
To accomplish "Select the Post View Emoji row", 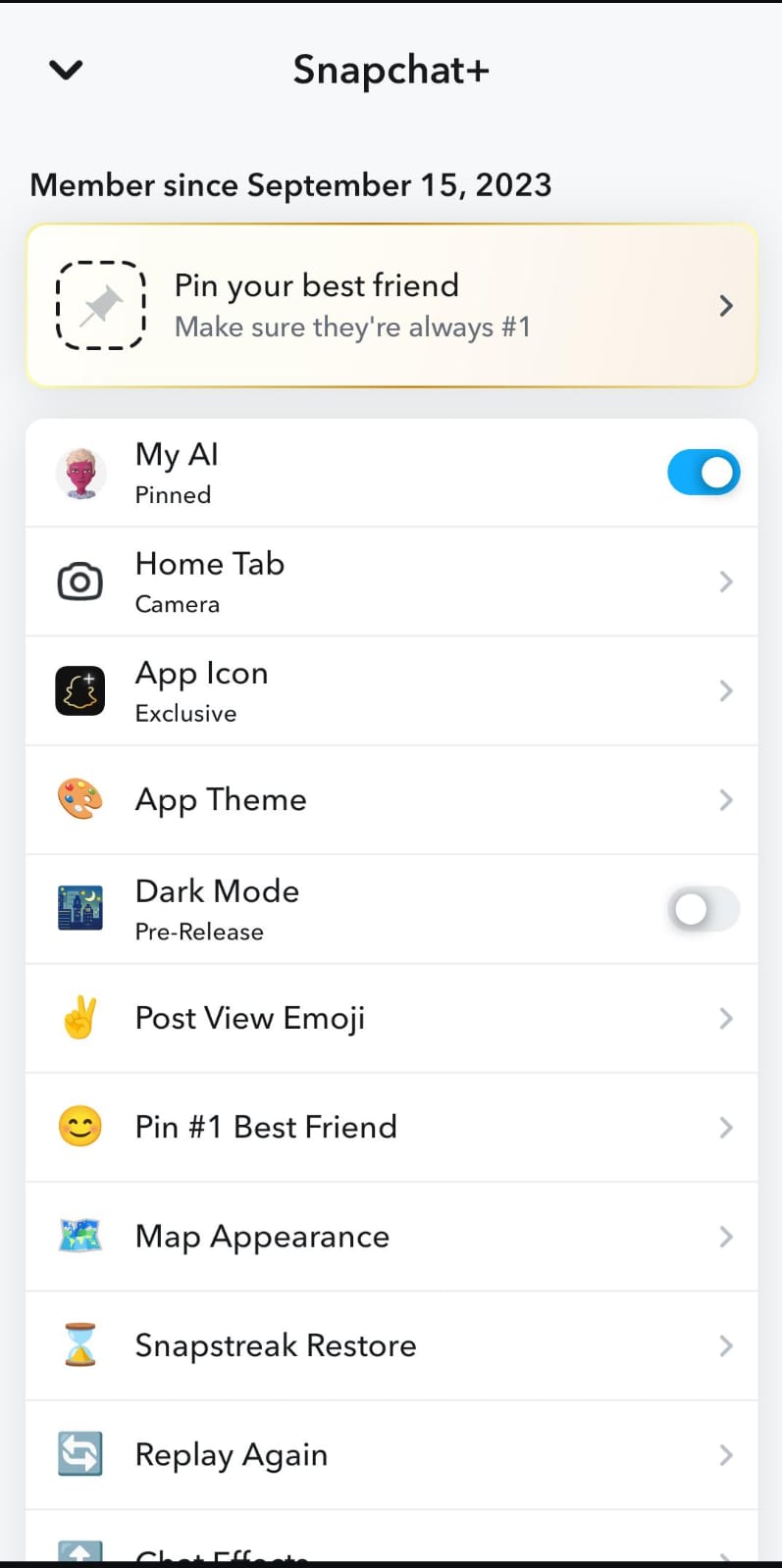I will click(391, 1018).
